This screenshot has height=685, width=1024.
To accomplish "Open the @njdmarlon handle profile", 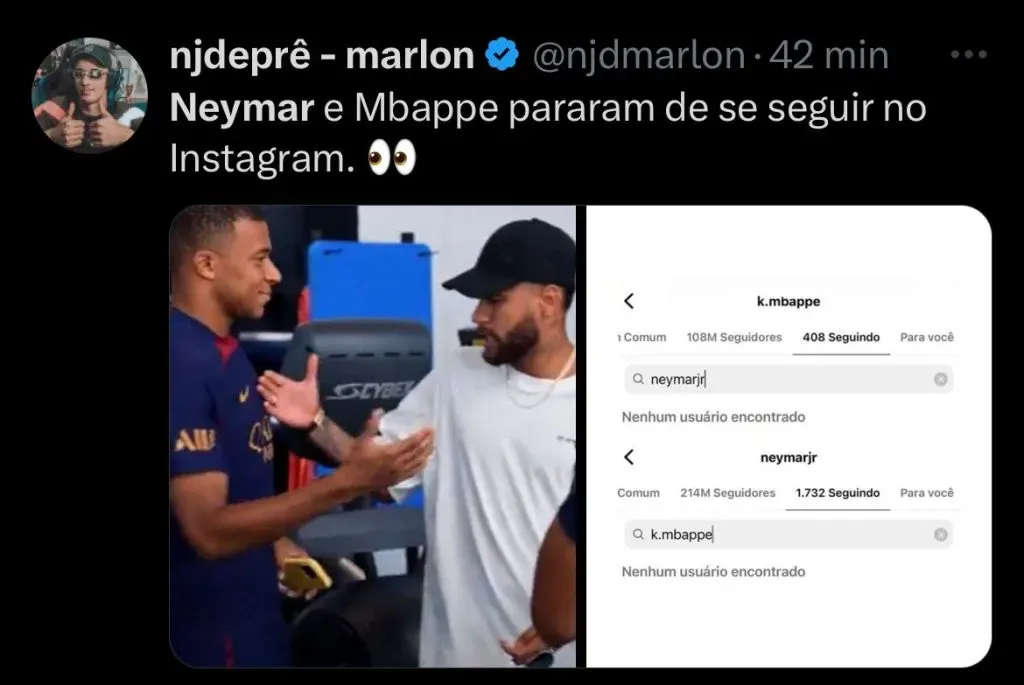I will click(x=642, y=57).
